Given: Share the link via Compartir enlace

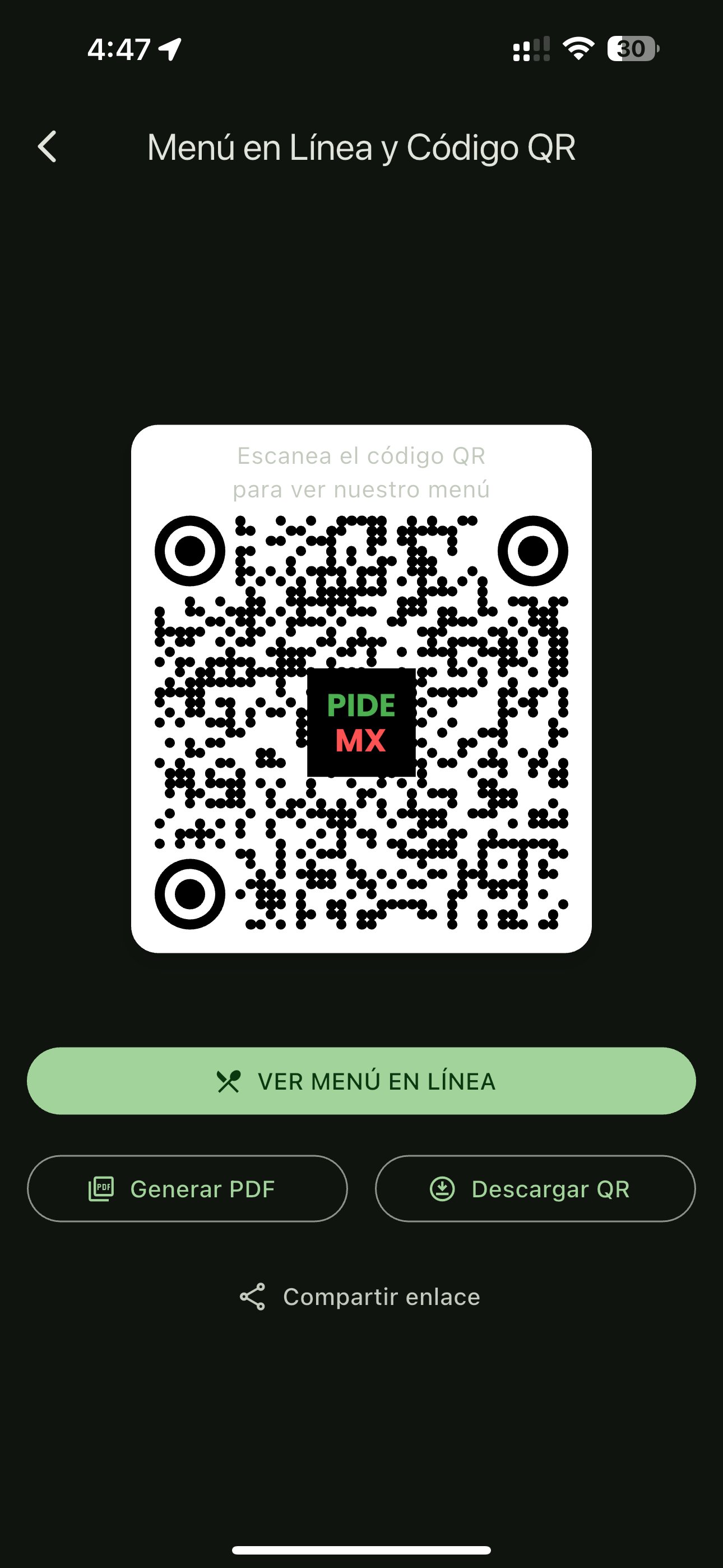Looking at the screenshot, I should (361, 1297).
